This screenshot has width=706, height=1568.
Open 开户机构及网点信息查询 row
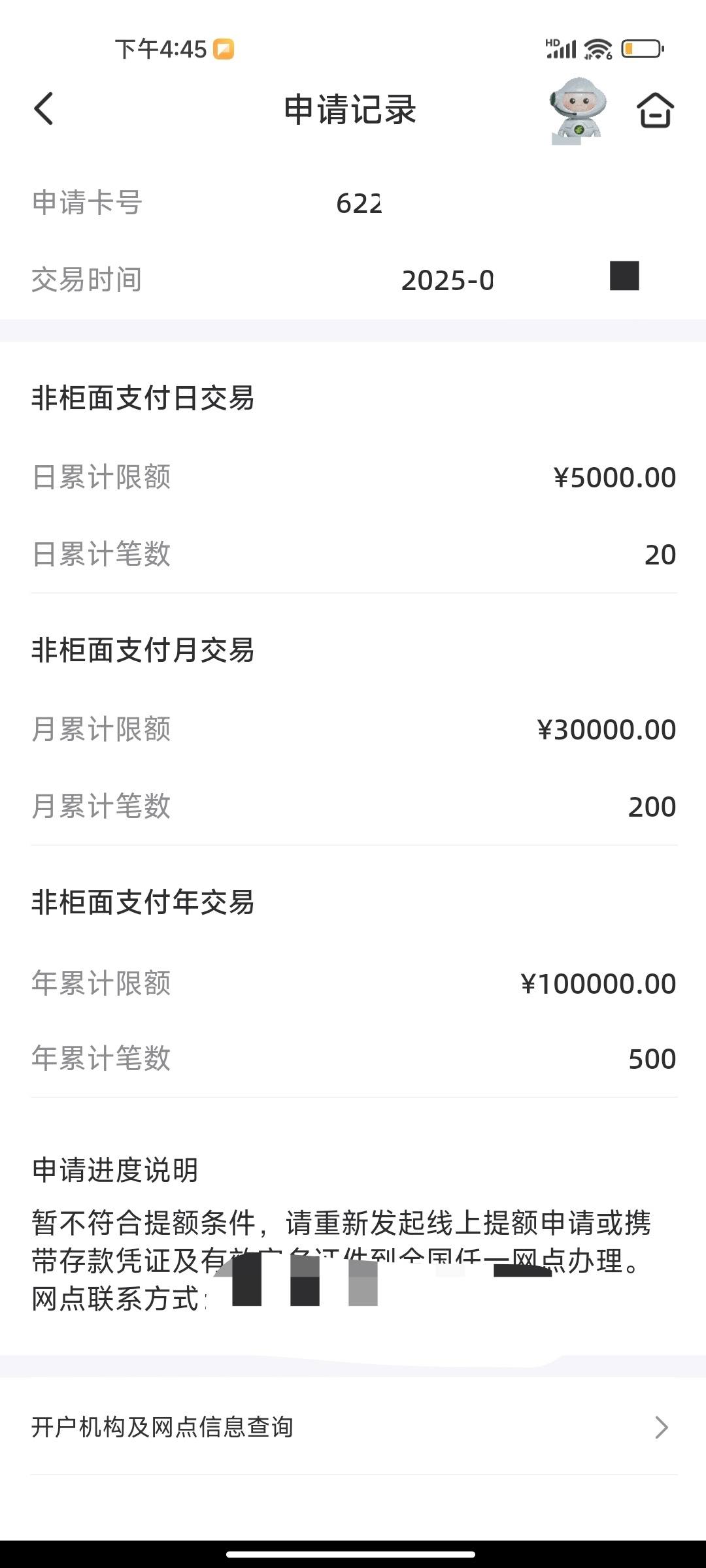(x=353, y=1427)
